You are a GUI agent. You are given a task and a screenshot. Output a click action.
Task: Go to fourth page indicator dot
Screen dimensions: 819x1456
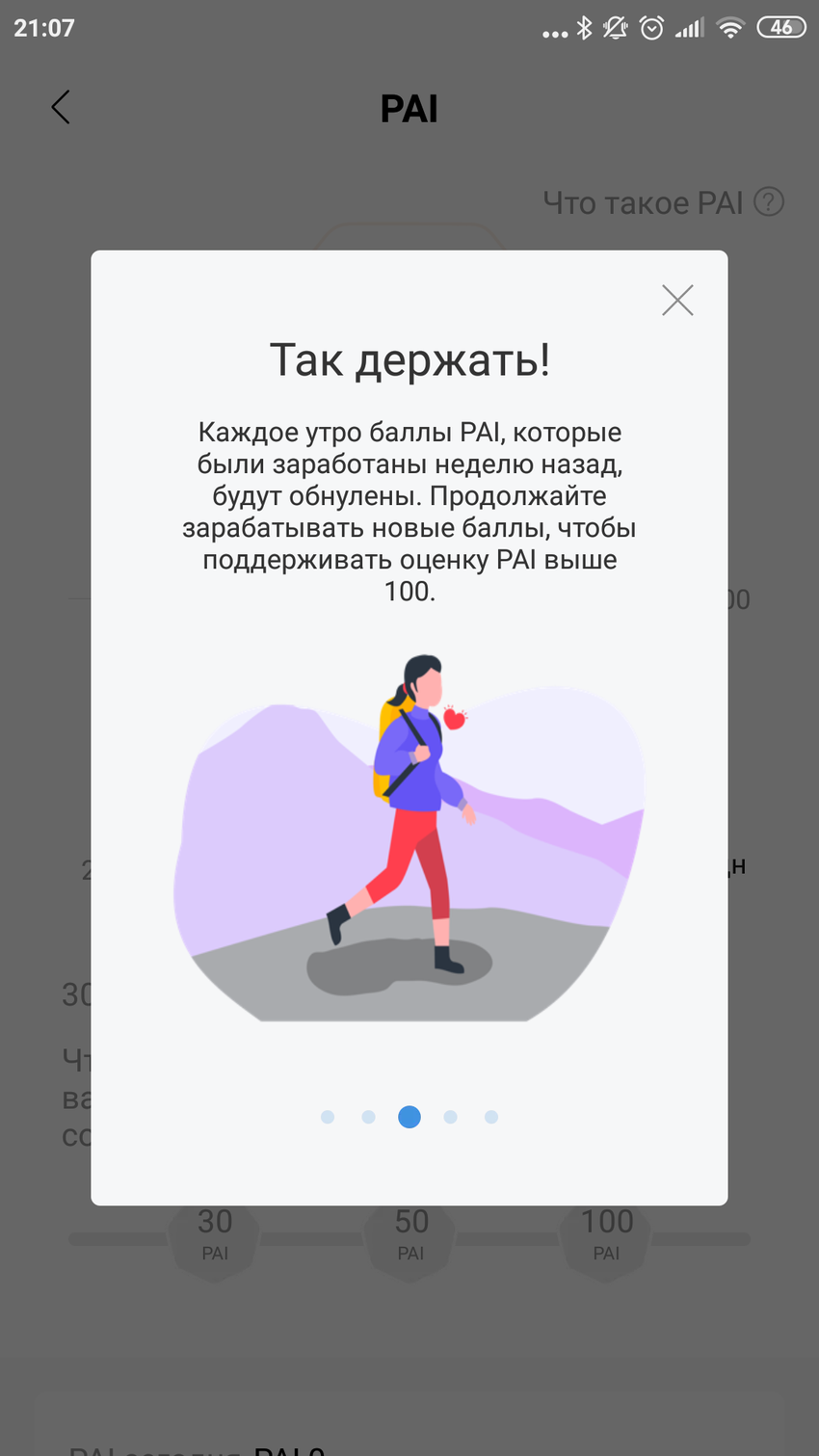pyautogui.click(x=450, y=1117)
